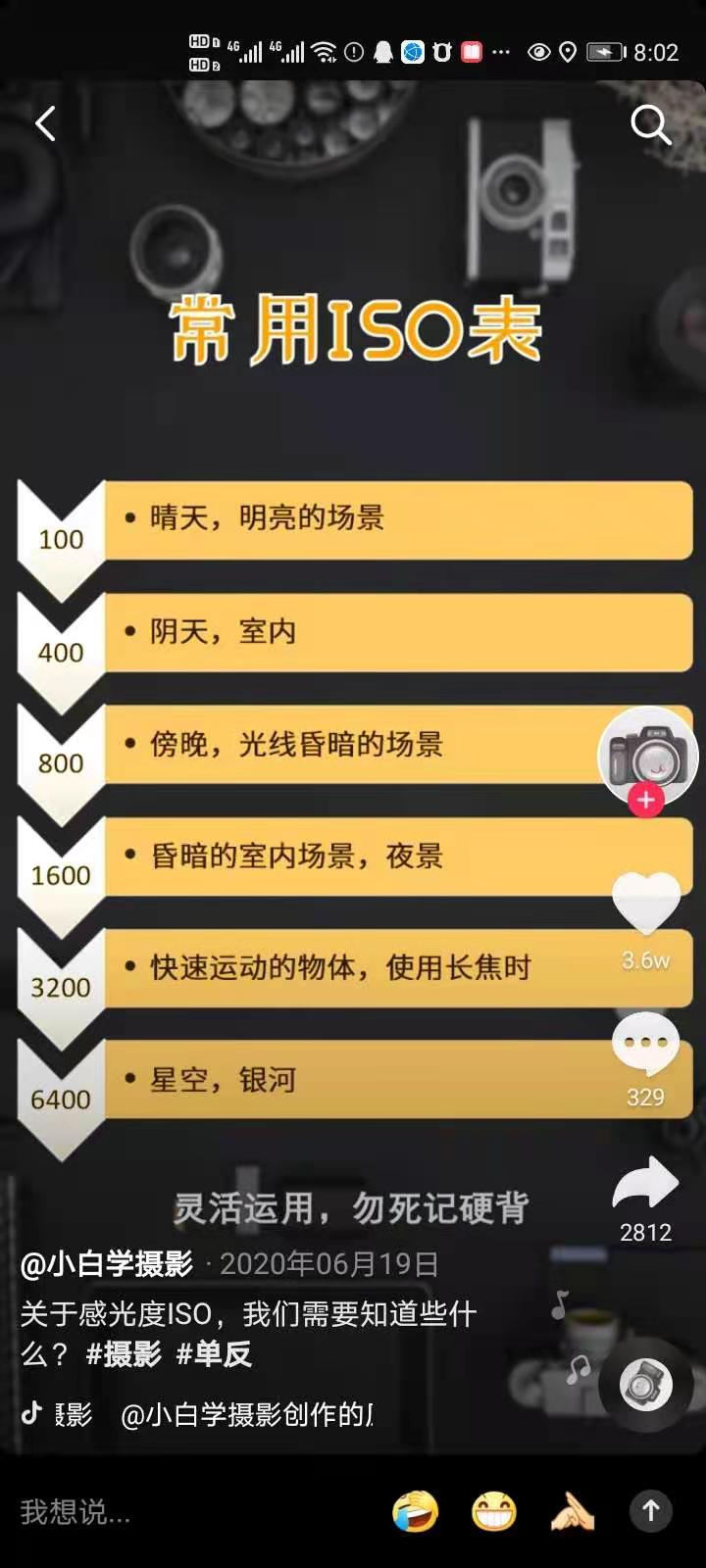Insert the laughing-crying emoji
Viewport: 706px width, 1568px height.
[x=415, y=1511]
